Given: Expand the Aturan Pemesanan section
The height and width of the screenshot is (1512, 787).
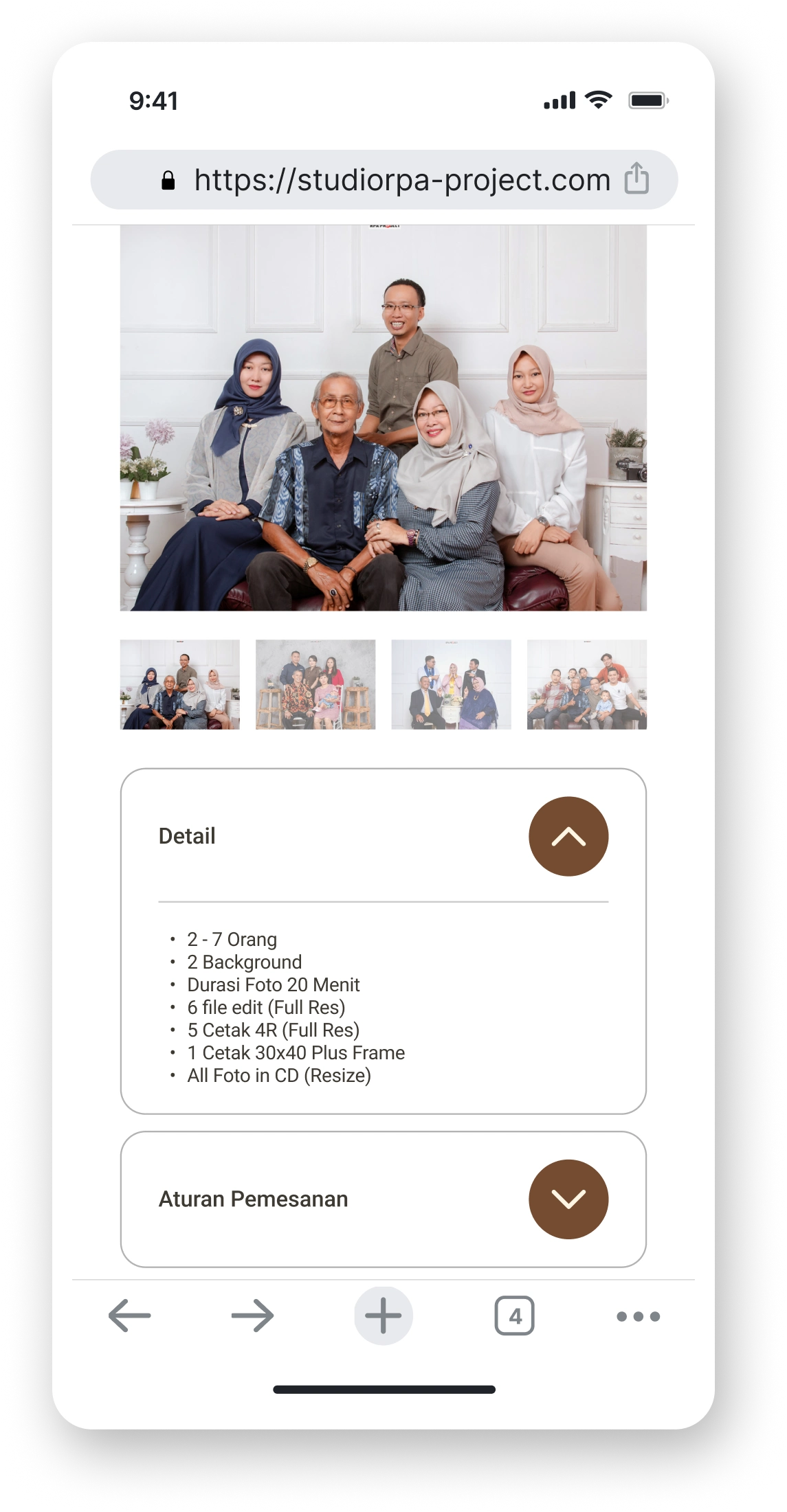Looking at the screenshot, I should point(568,1199).
